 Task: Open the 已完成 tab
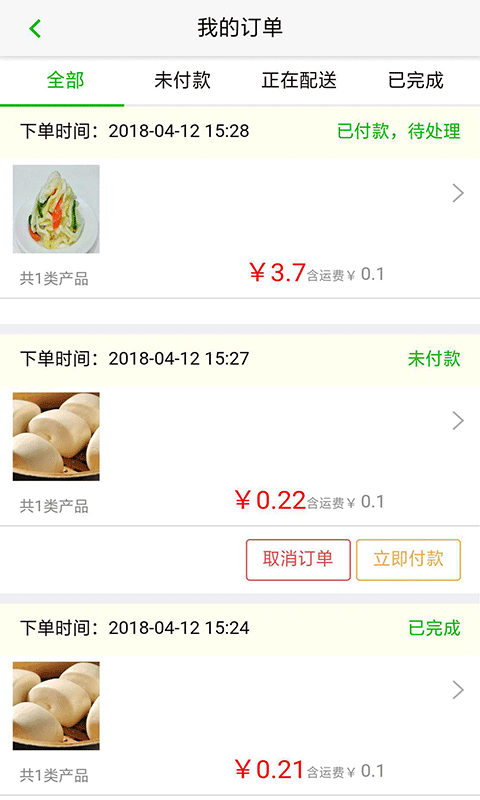[416, 80]
